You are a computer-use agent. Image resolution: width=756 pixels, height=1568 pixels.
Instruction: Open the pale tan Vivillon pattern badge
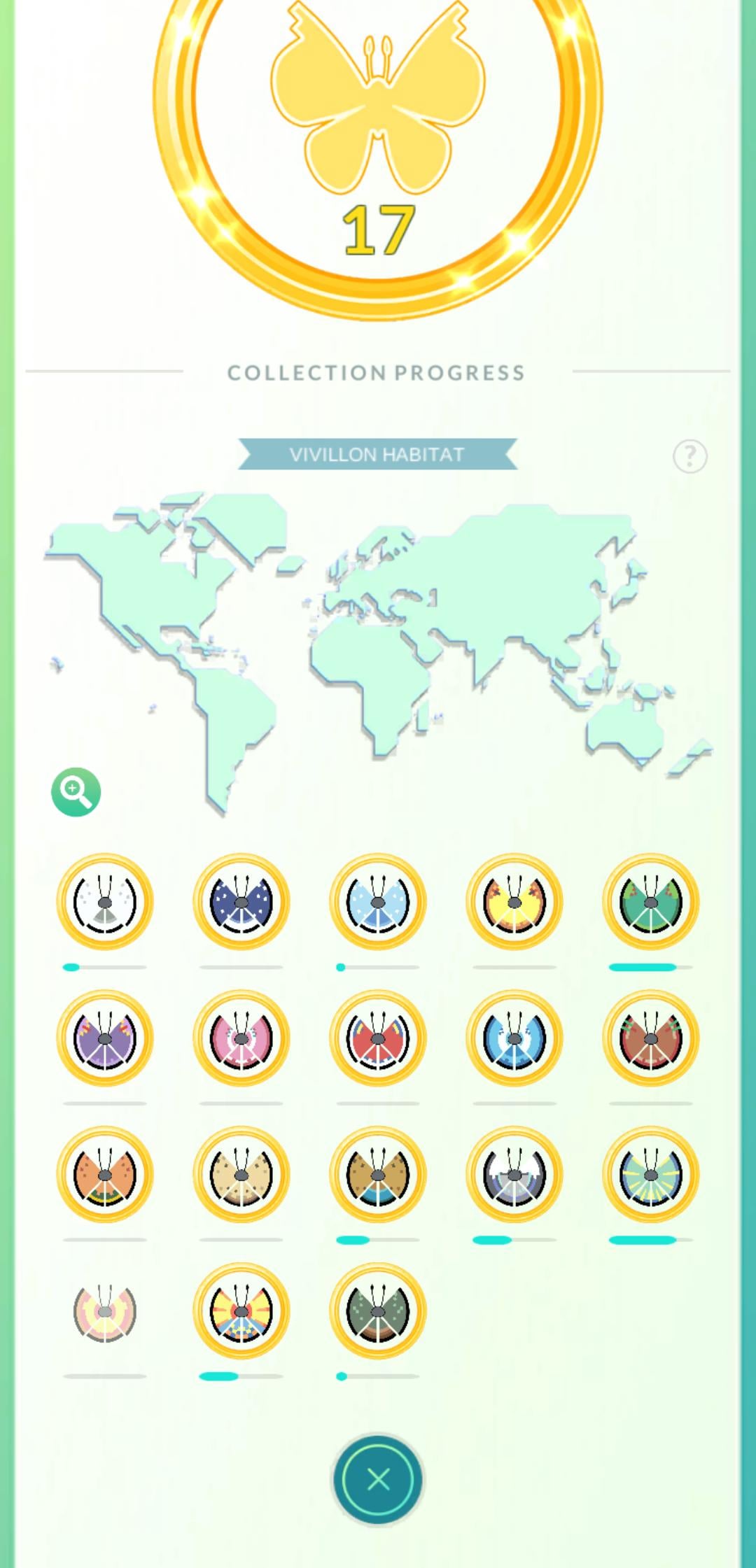click(241, 1174)
